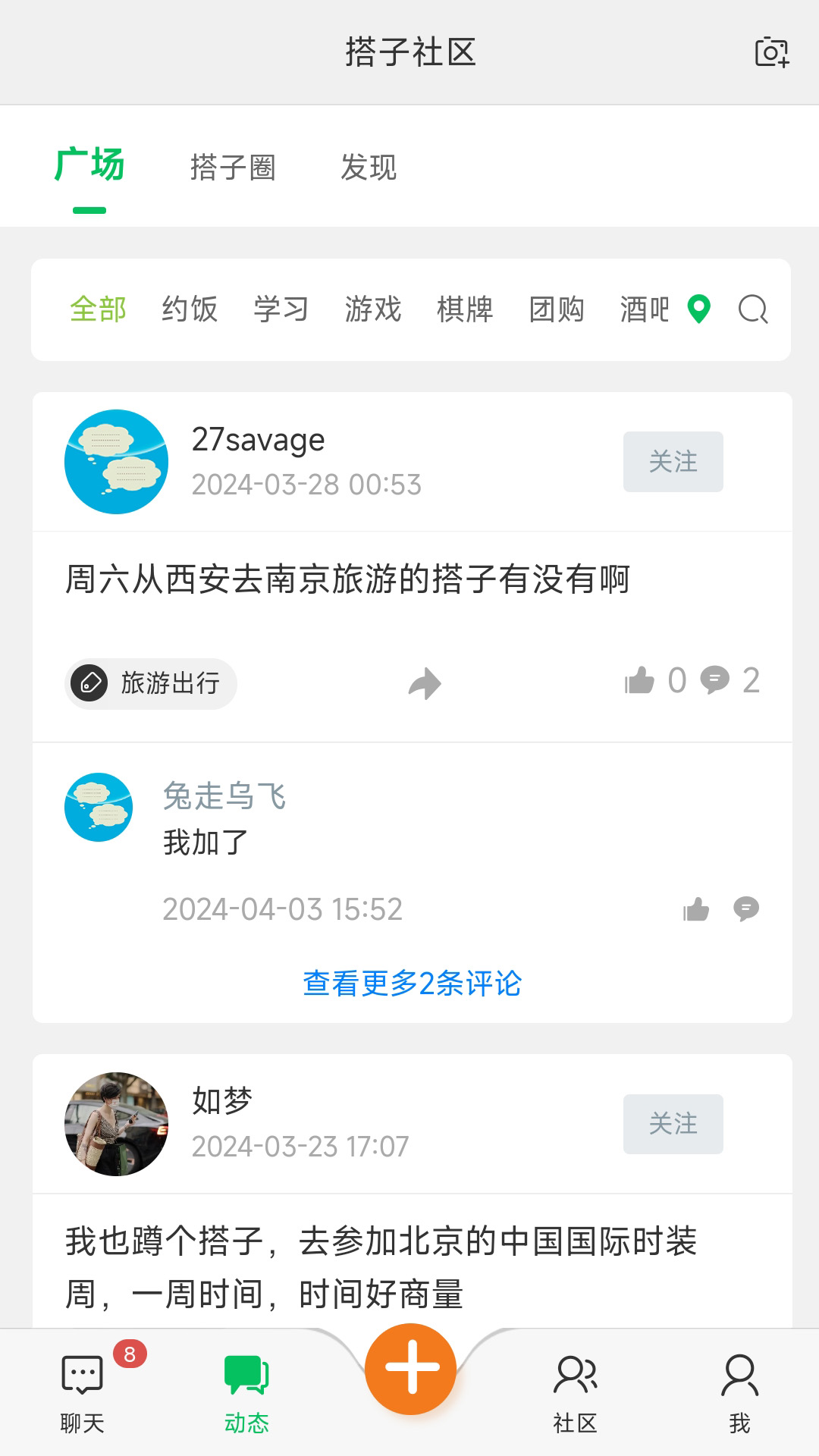
Task: Tap the search magnifier icon
Action: pyautogui.click(x=752, y=309)
